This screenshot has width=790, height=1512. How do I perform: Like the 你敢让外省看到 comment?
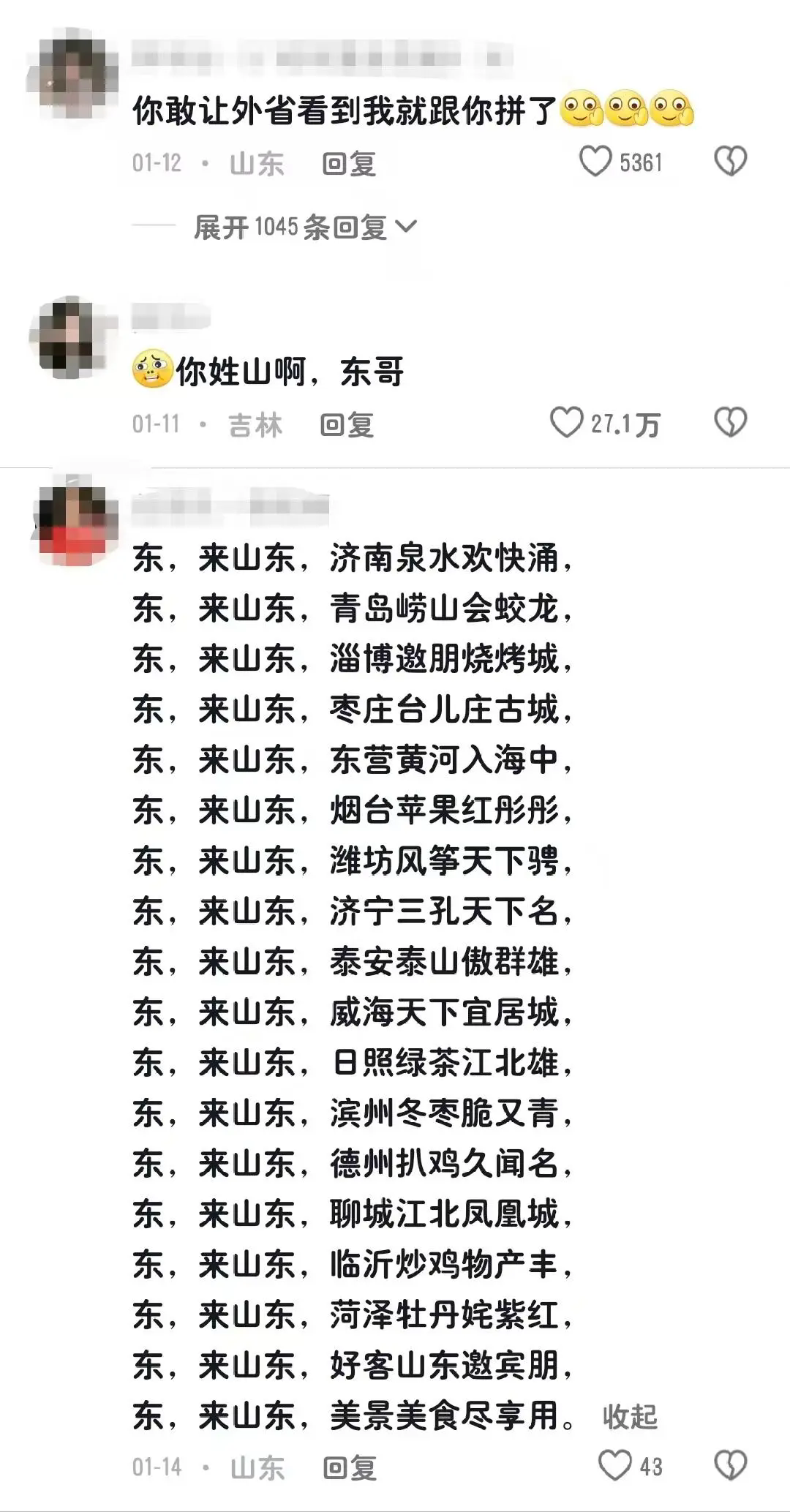click(596, 162)
